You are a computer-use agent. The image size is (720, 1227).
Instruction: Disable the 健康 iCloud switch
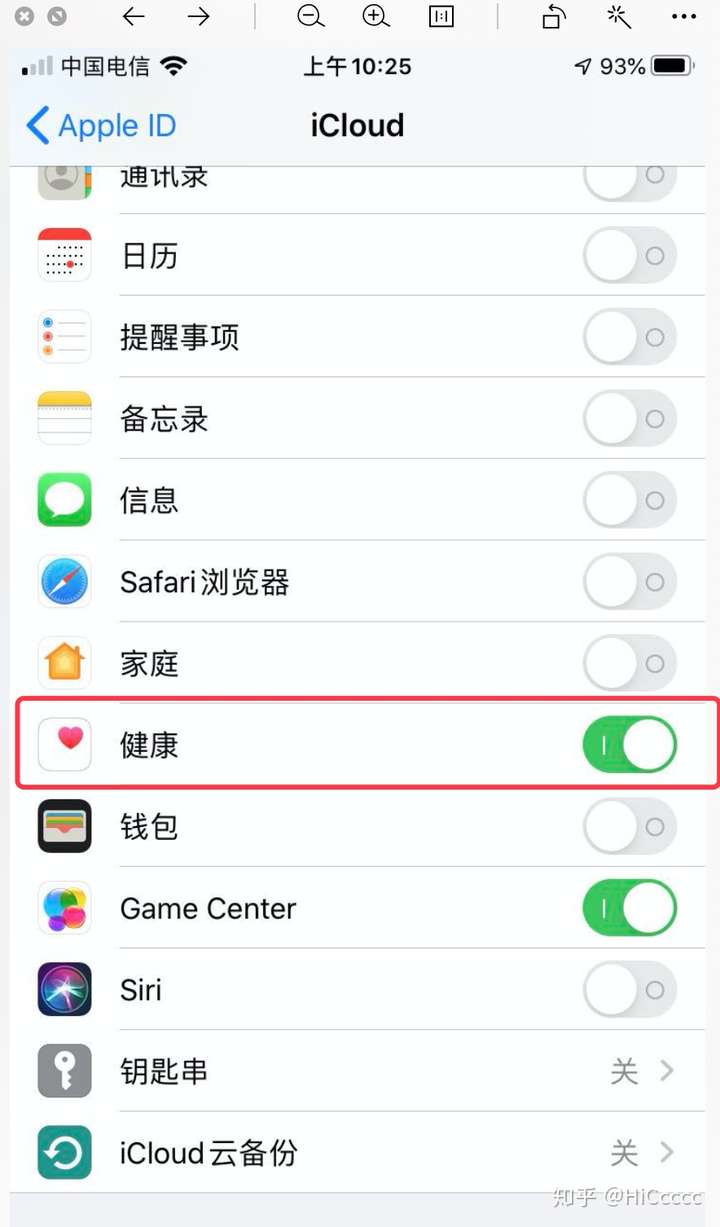pos(630,745)
